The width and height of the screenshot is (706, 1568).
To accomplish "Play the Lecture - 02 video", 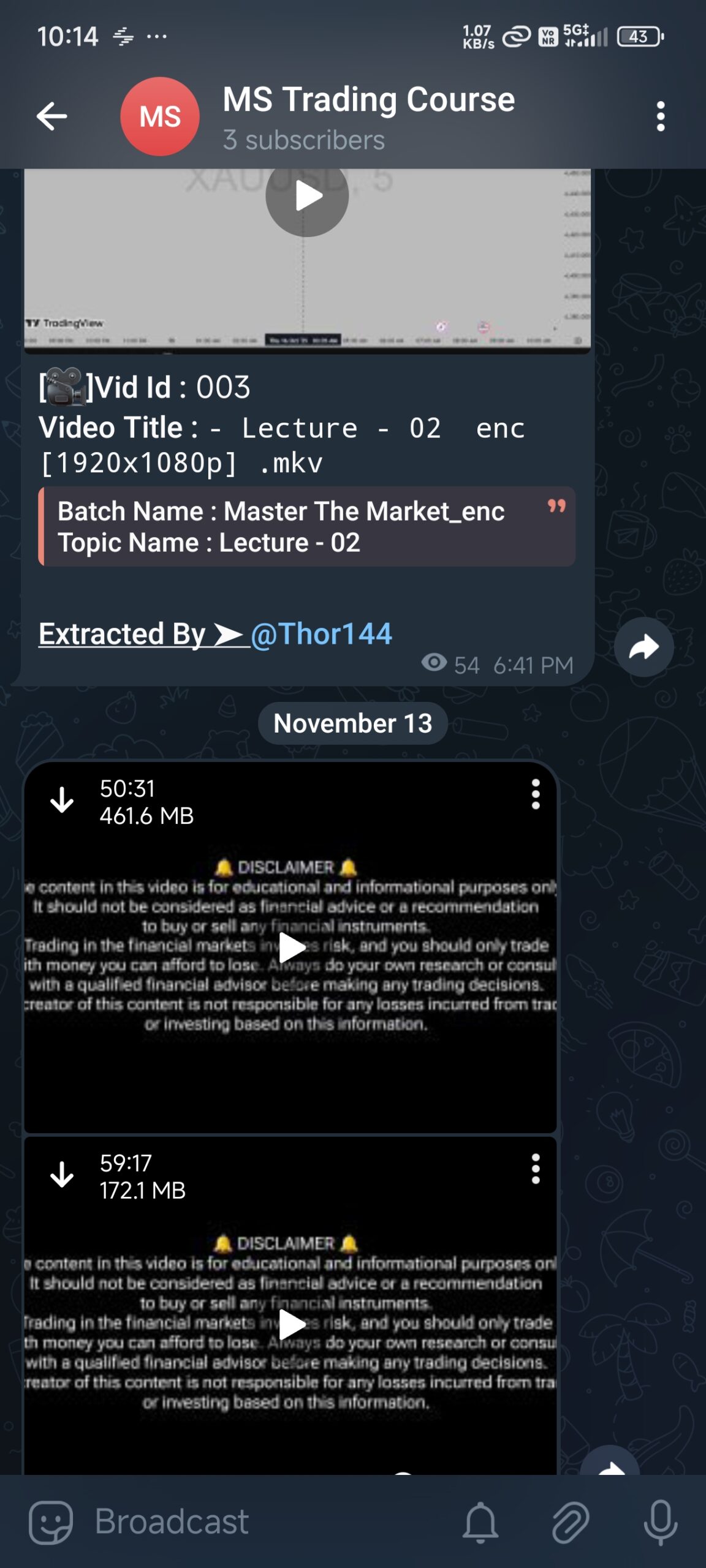I will [x=307, y=196].
